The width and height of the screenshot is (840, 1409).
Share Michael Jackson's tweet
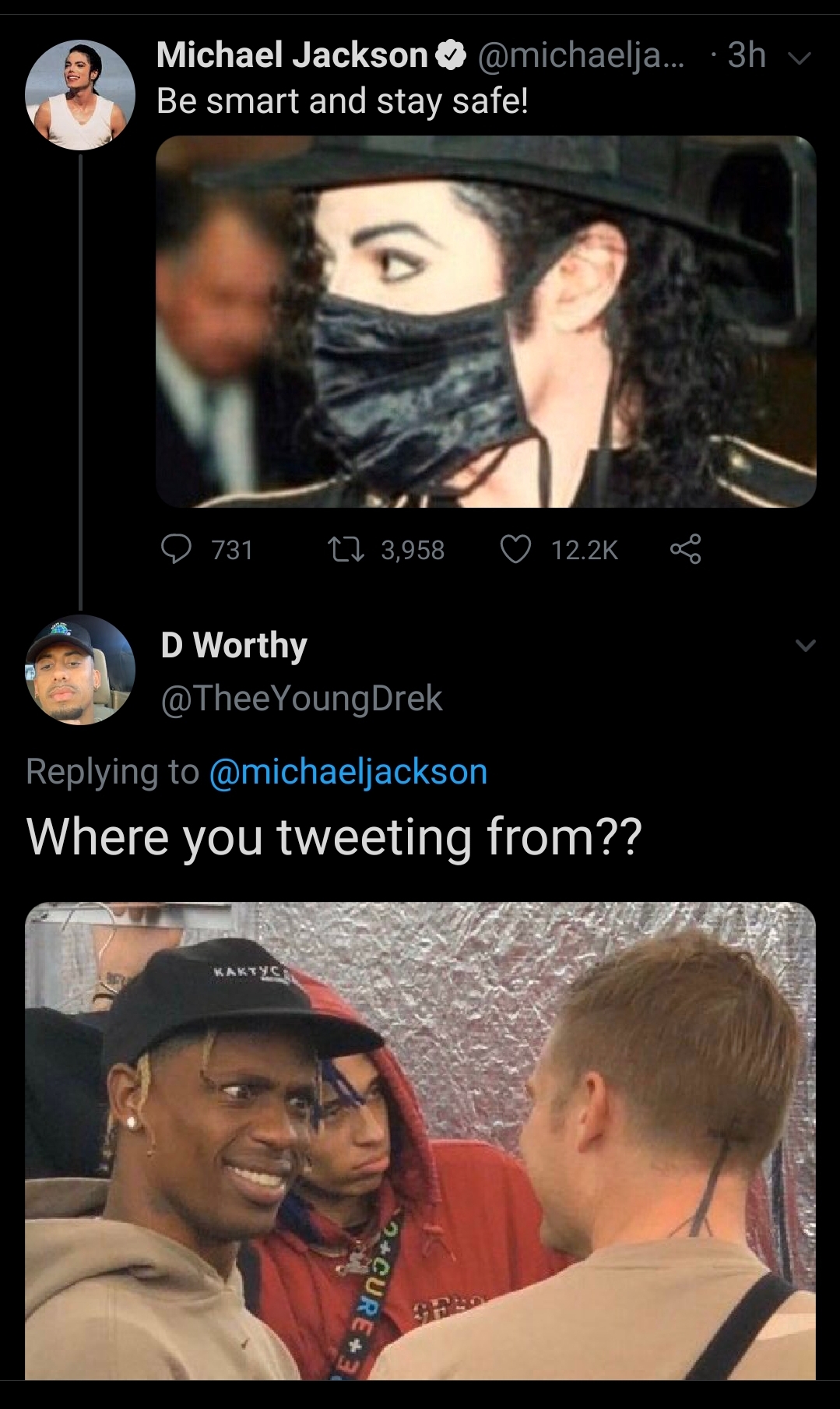point(685,549)
